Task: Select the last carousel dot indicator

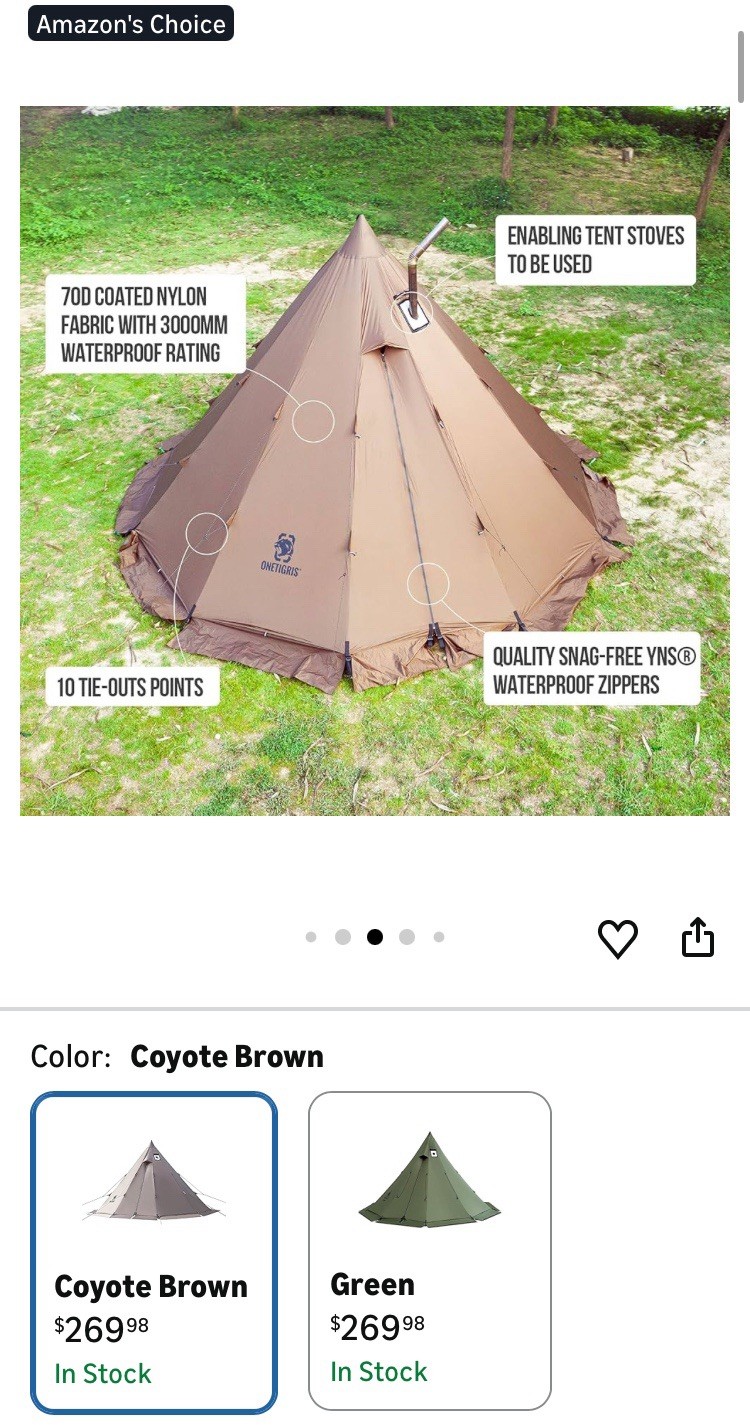Action: (439, 937)
